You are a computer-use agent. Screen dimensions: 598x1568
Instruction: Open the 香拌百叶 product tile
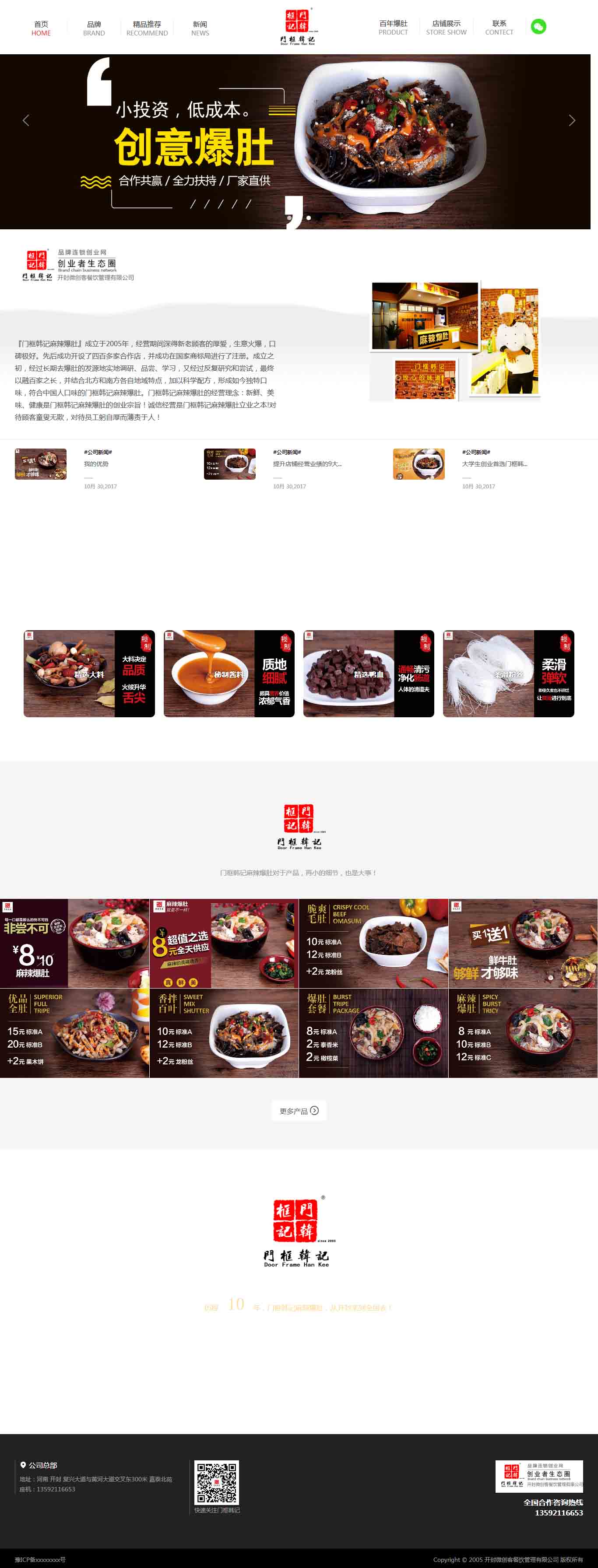(x=224, y=1033)
